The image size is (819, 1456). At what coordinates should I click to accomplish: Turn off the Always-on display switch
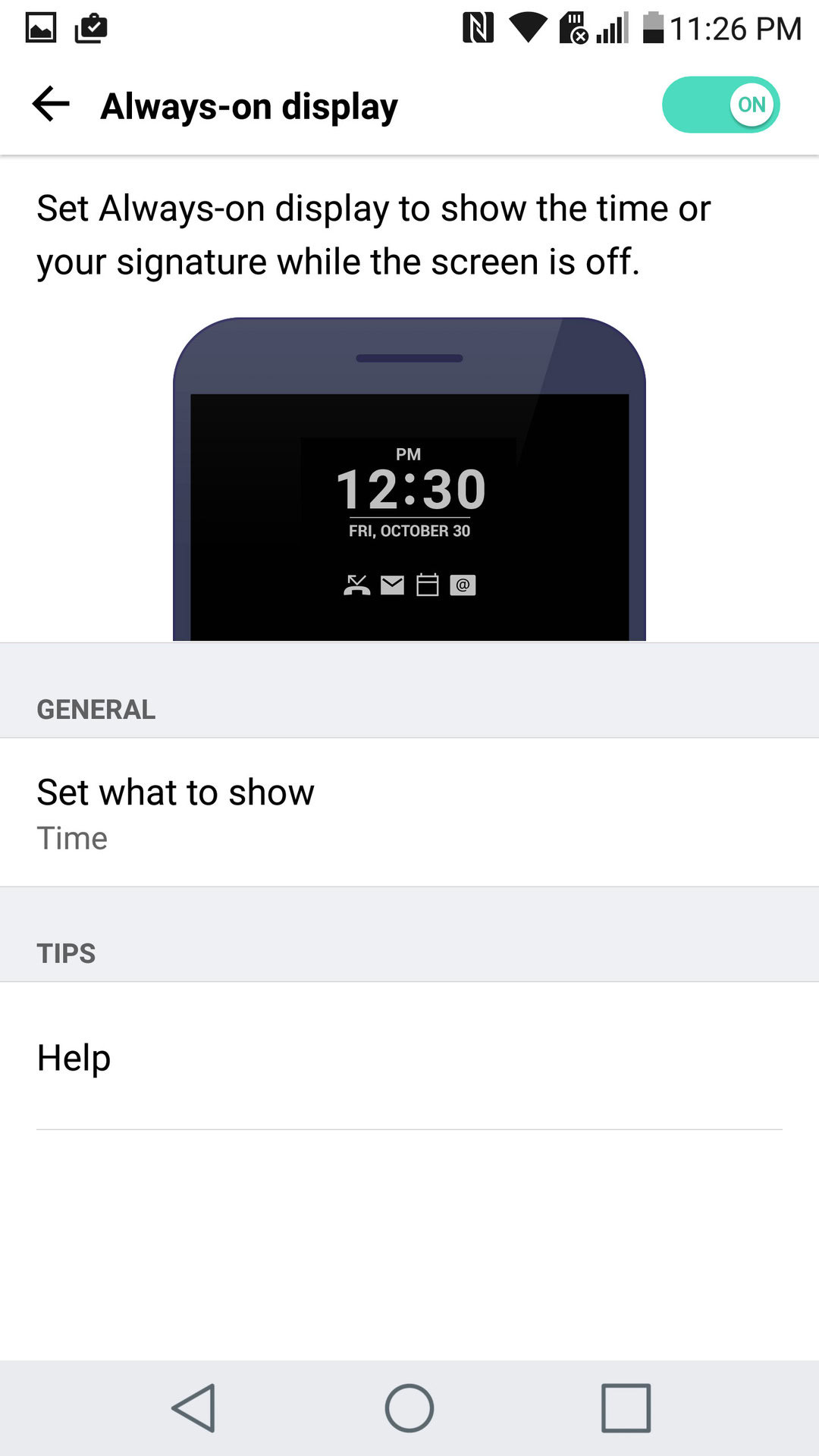720,105
